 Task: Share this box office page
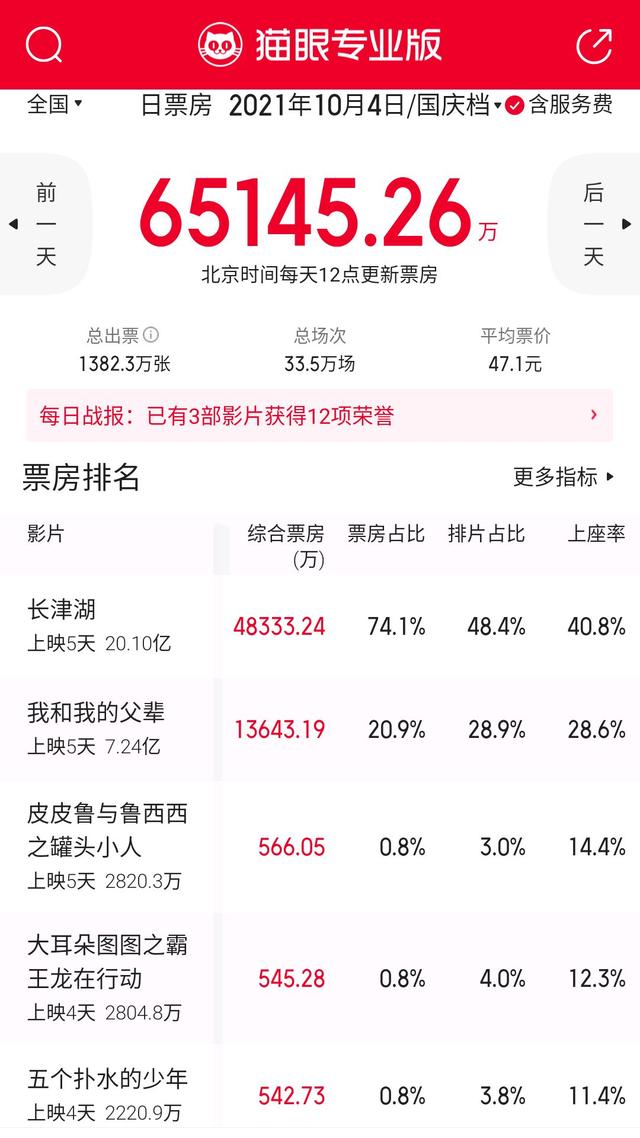(594, 45)
